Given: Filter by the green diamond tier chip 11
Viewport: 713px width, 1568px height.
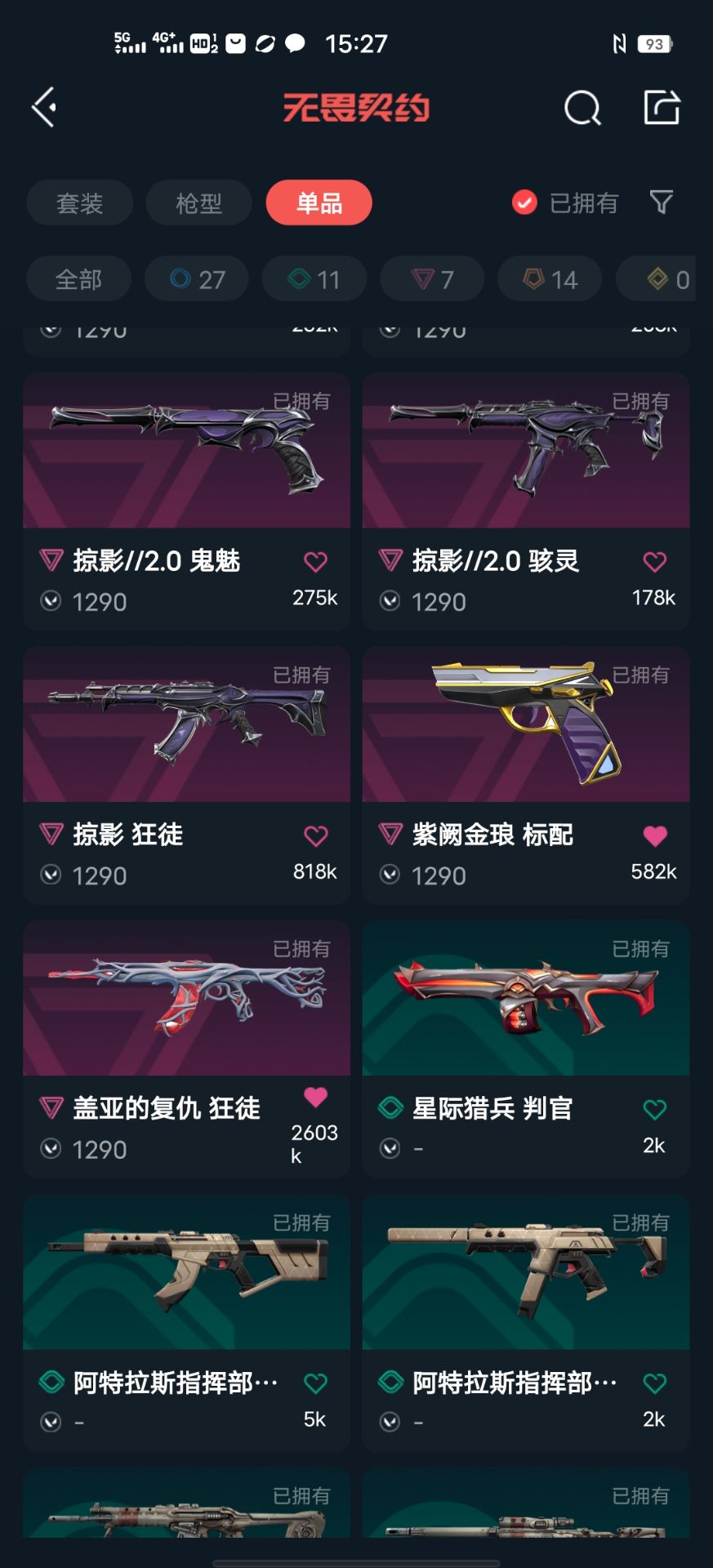Looking at the screenshot, I should [314, 279].
